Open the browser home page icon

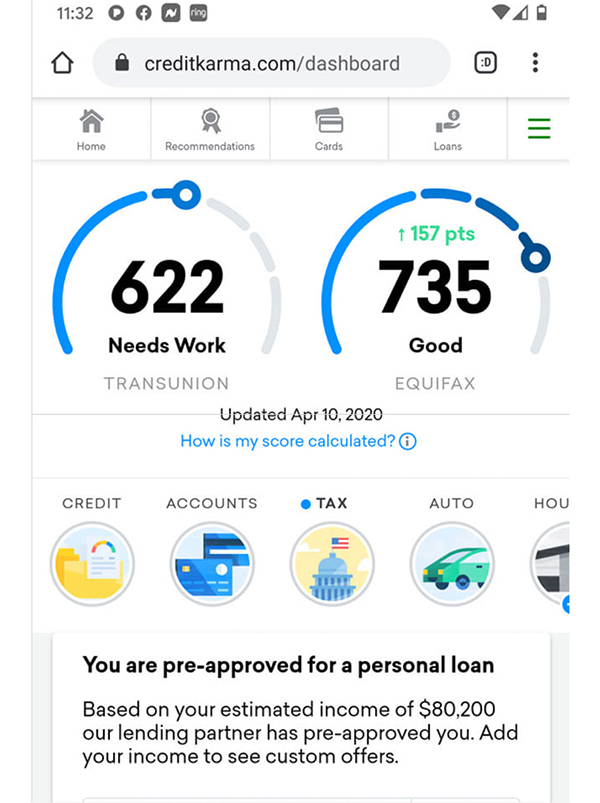pyautogui.click(x=62, y=63)
